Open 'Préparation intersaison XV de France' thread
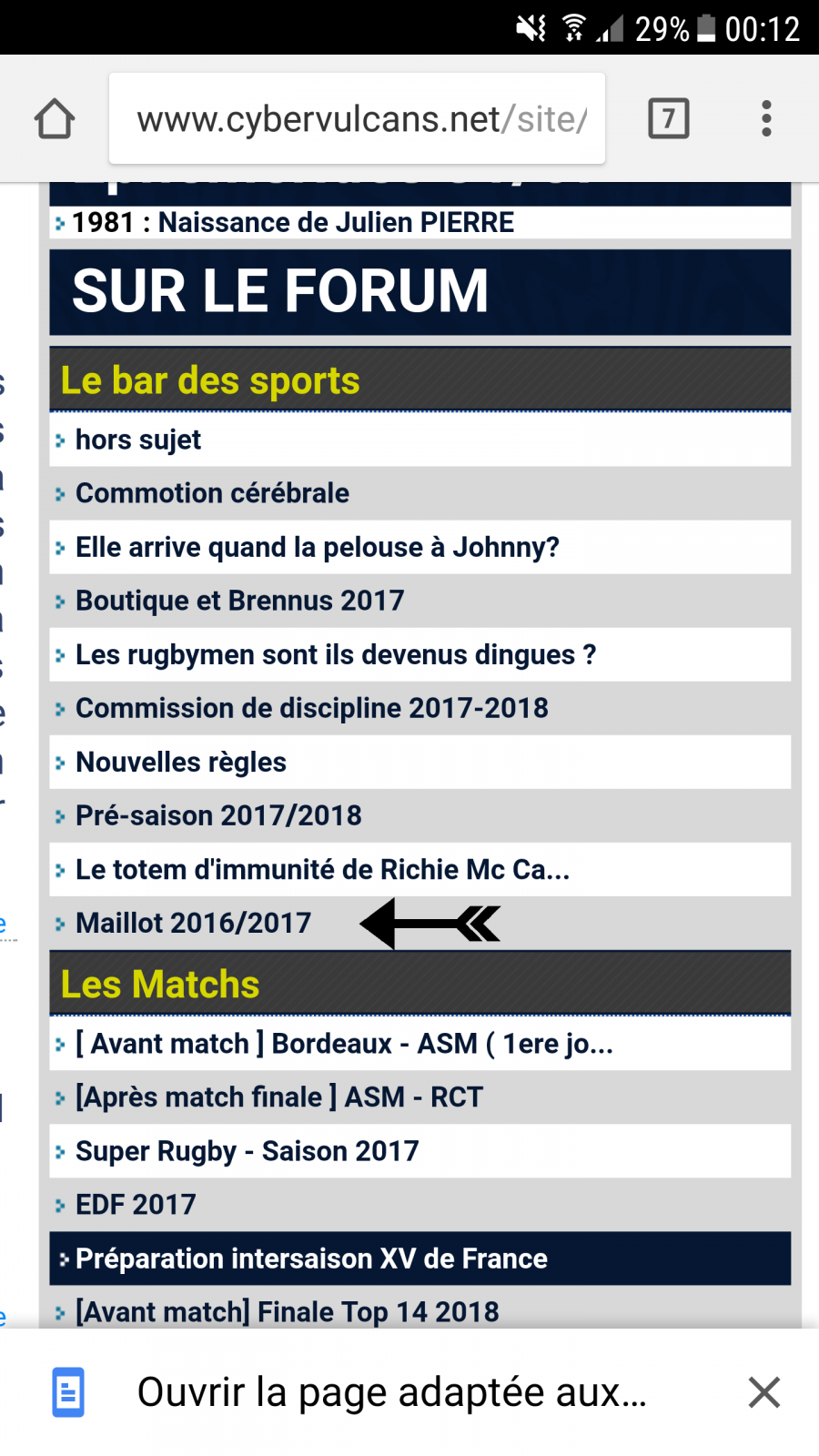 coord(311,1259)
